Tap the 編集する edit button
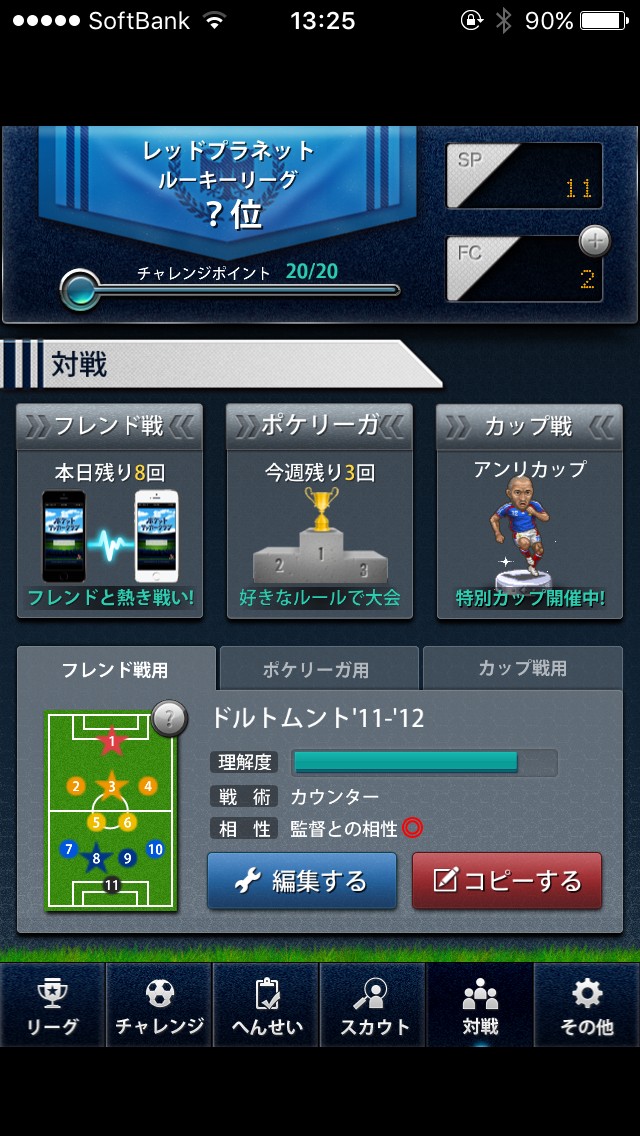This screenshot has width=640, height=1136. click(x=302, y=881)
